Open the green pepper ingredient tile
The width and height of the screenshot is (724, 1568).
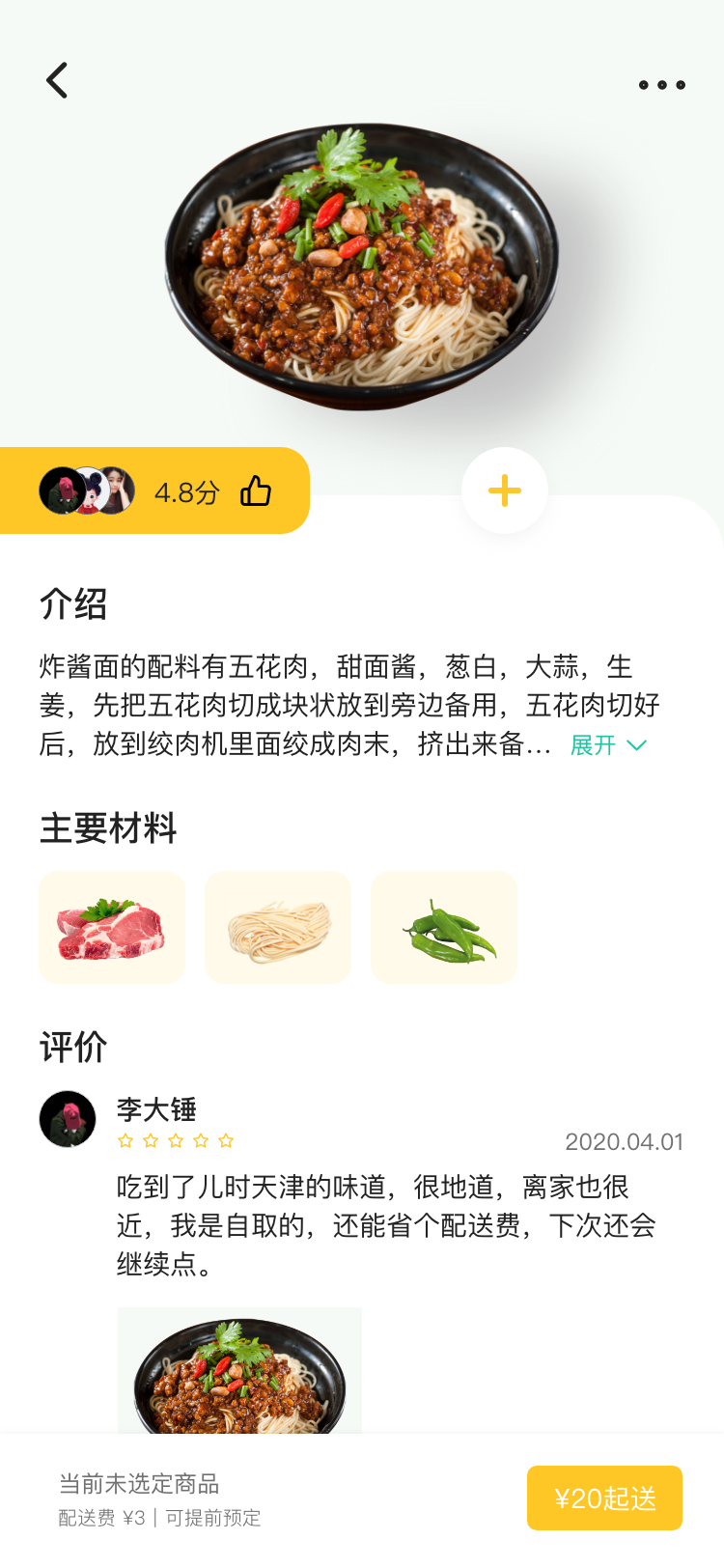click(x=444, y=928)
